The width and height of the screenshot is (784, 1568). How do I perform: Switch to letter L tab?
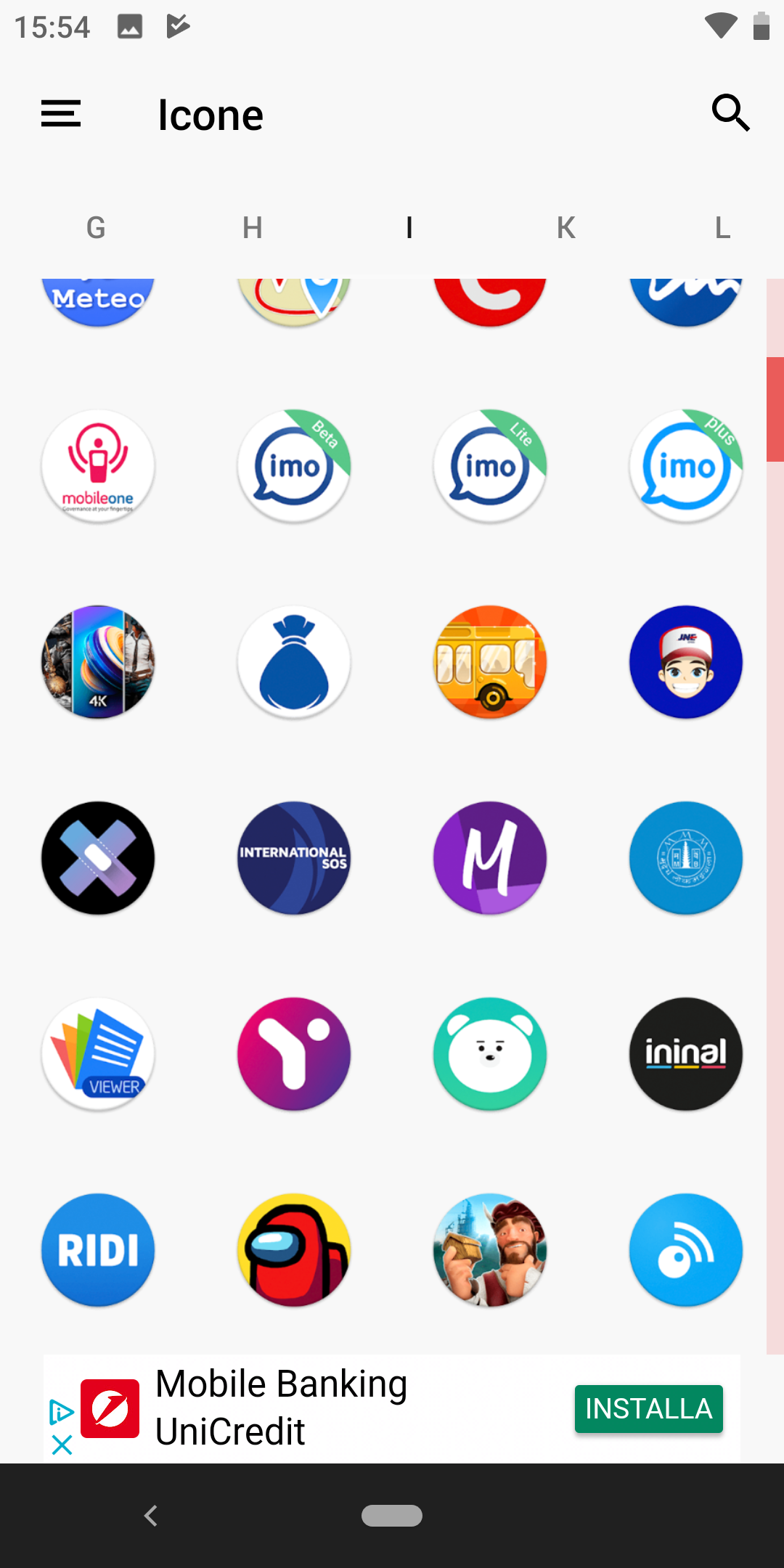tap(722, 228)
